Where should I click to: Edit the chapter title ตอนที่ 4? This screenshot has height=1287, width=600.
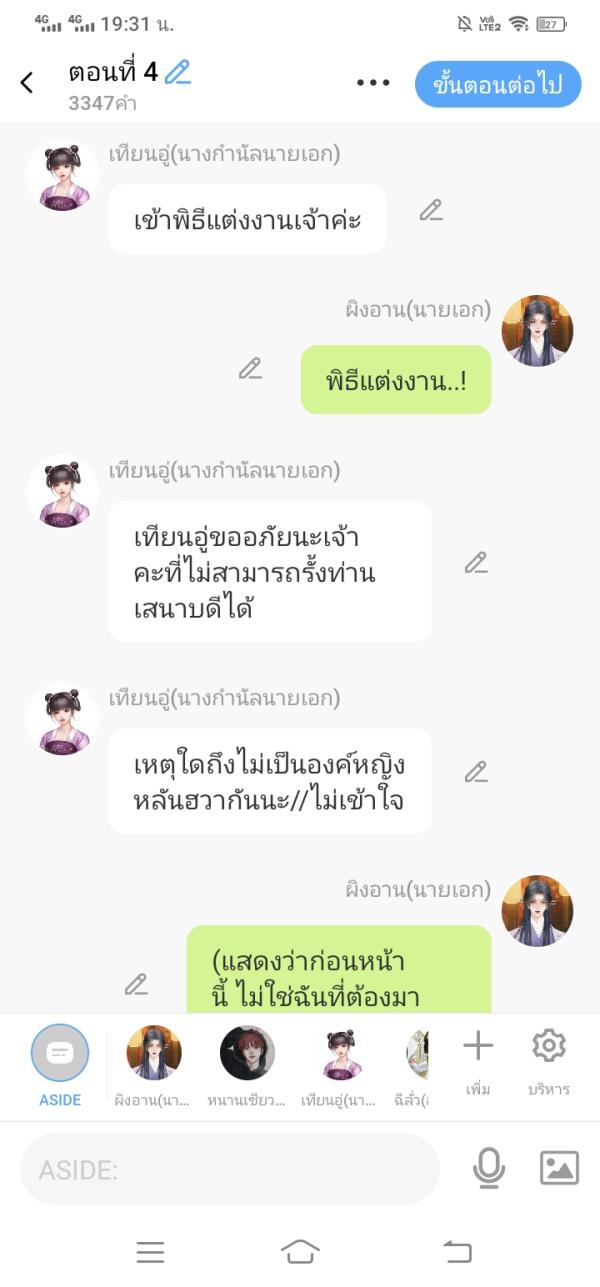[x=178, y=72]
